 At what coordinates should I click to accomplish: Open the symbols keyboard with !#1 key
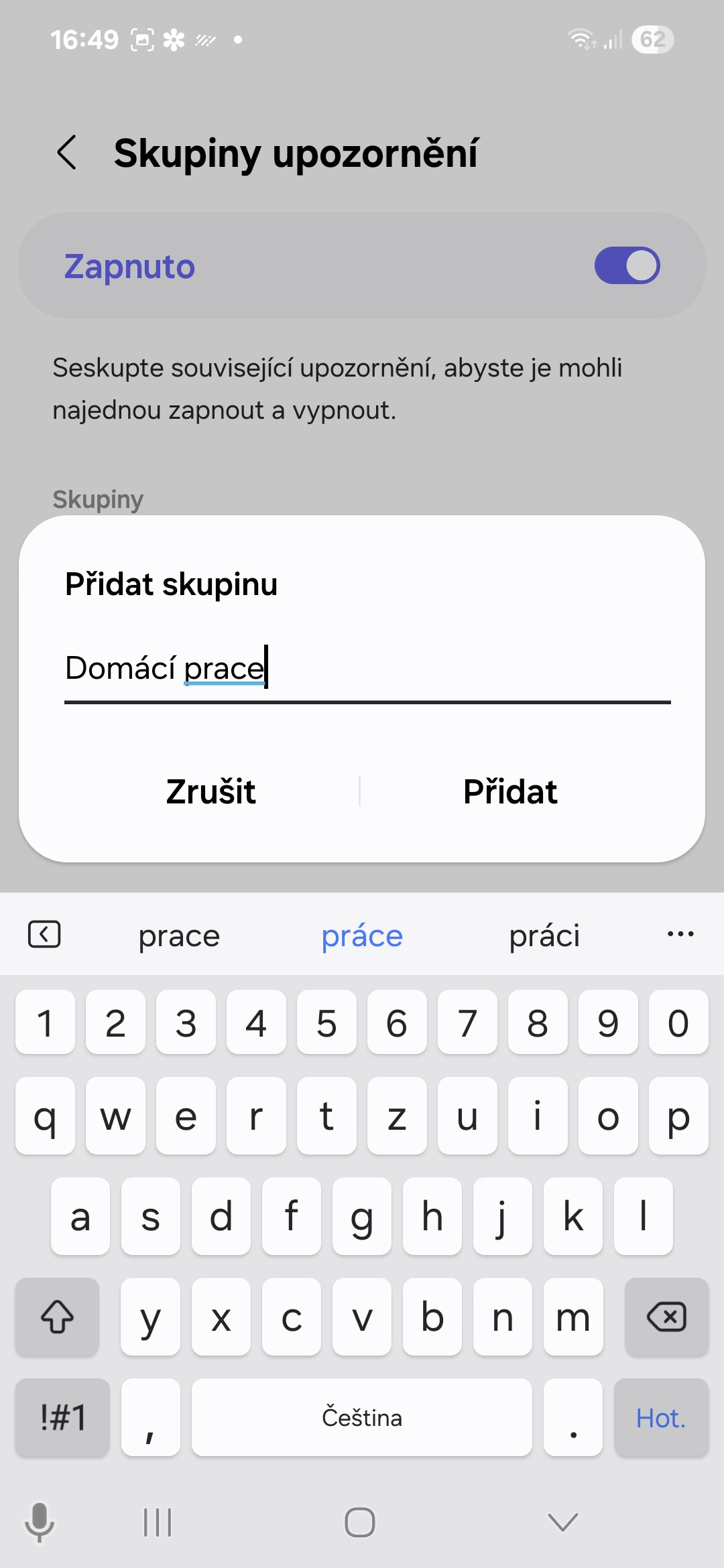(x=62, y=1417)
